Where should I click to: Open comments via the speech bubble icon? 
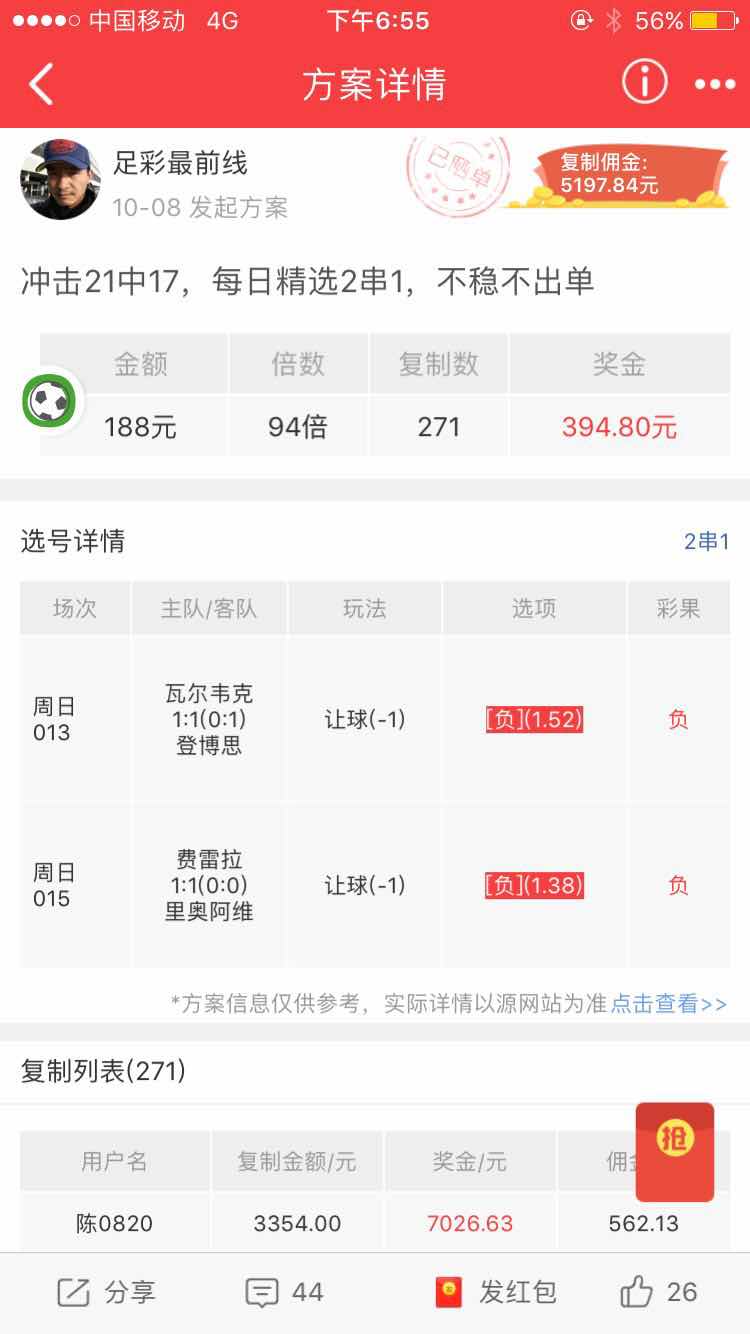click(258, 1292)
